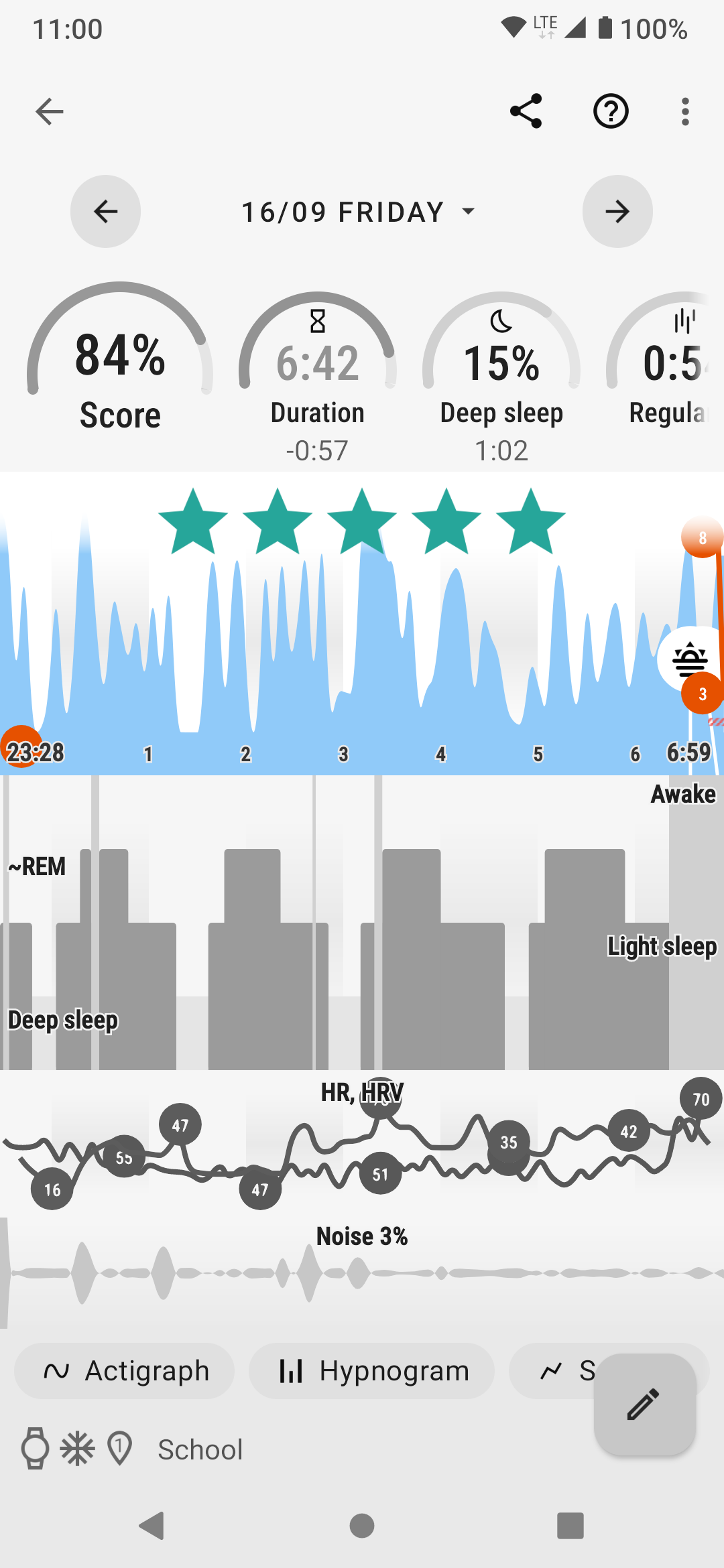
Task: Rate sleep with the fifth star
Action: (530, 523)
